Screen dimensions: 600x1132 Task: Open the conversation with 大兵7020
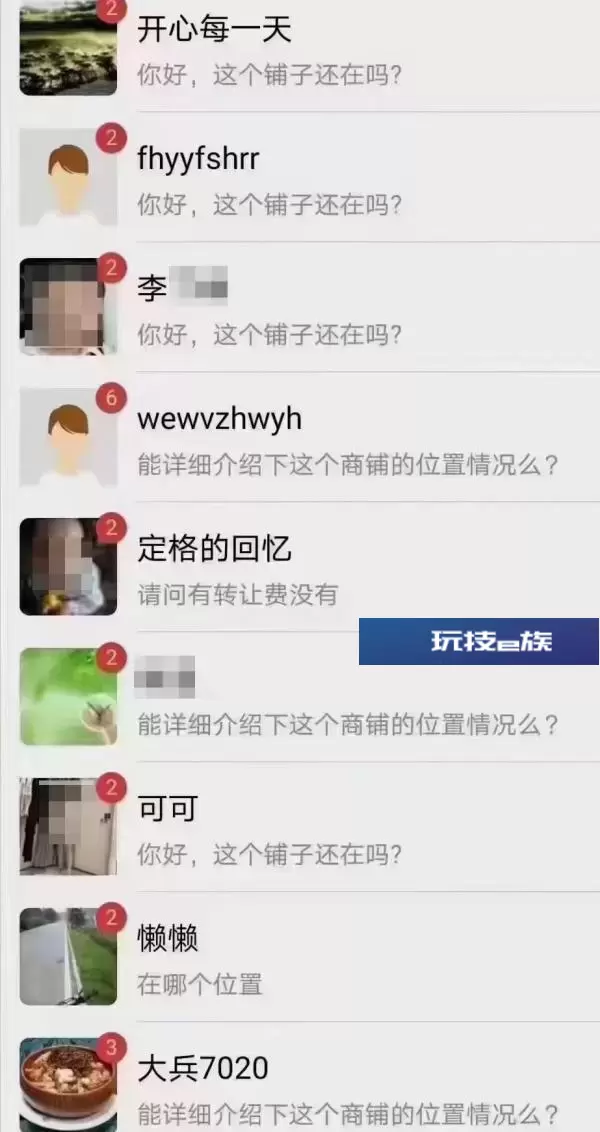click(301, 1077)
